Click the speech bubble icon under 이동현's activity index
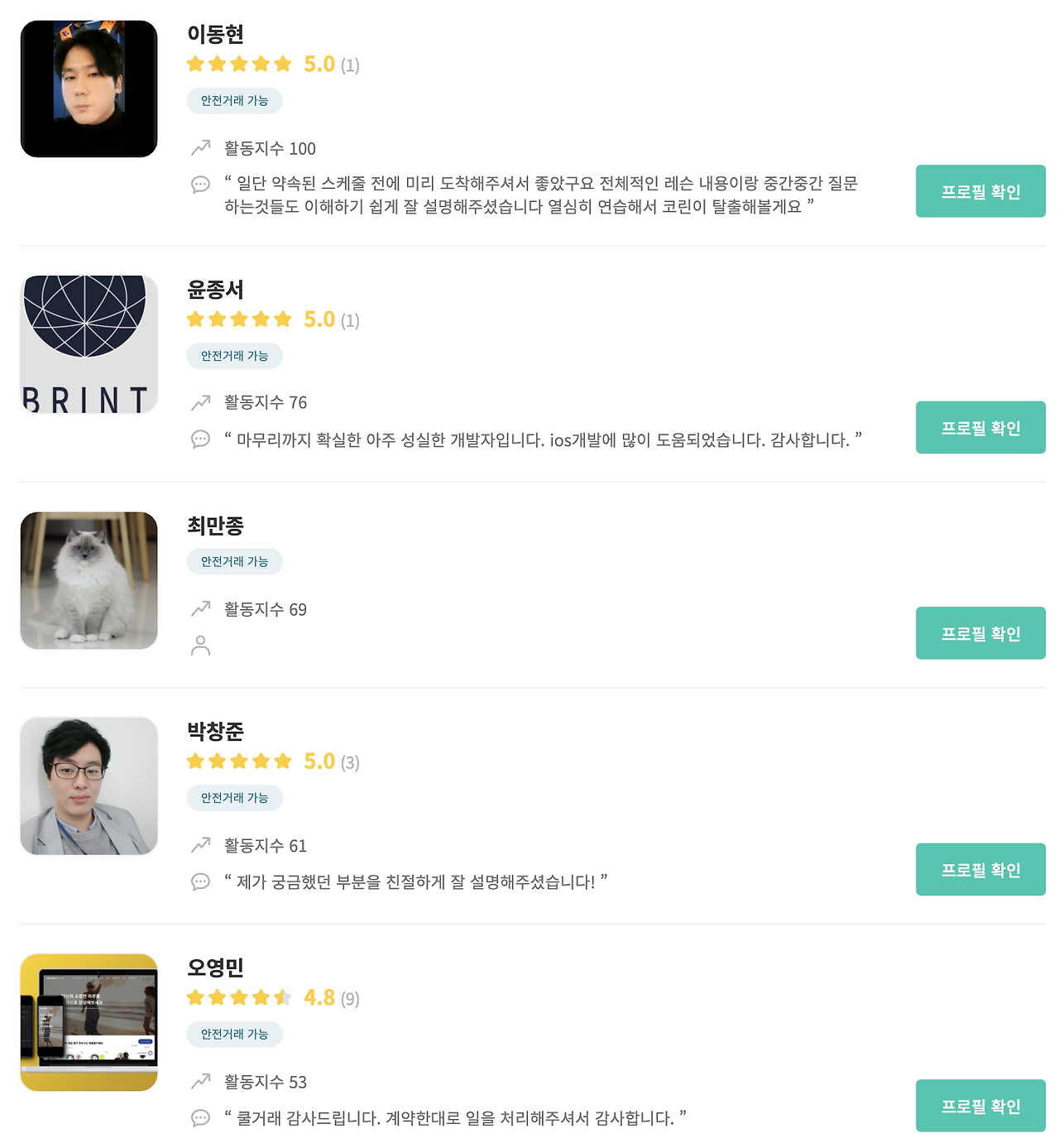Image resolution: width=1059 pixels, height=1148 pixels. 199,185
